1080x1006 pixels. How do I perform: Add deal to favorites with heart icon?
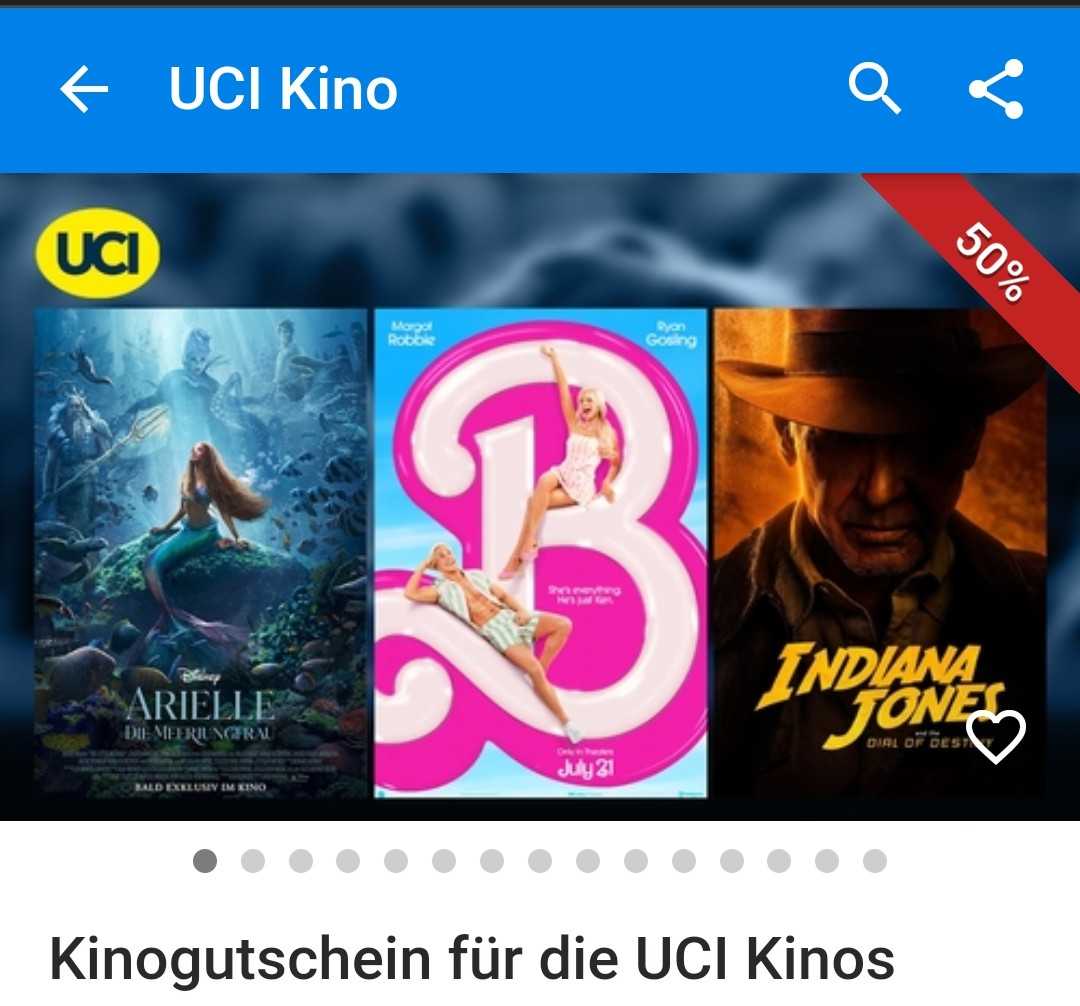pos(996,737)
